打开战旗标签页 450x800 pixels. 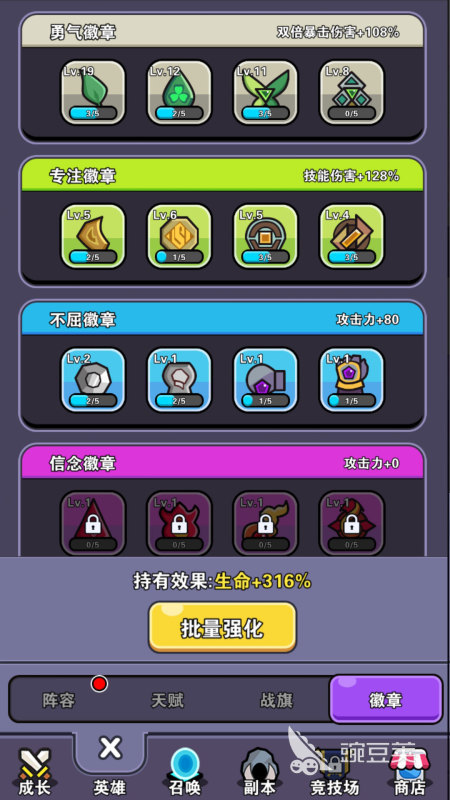276,700
